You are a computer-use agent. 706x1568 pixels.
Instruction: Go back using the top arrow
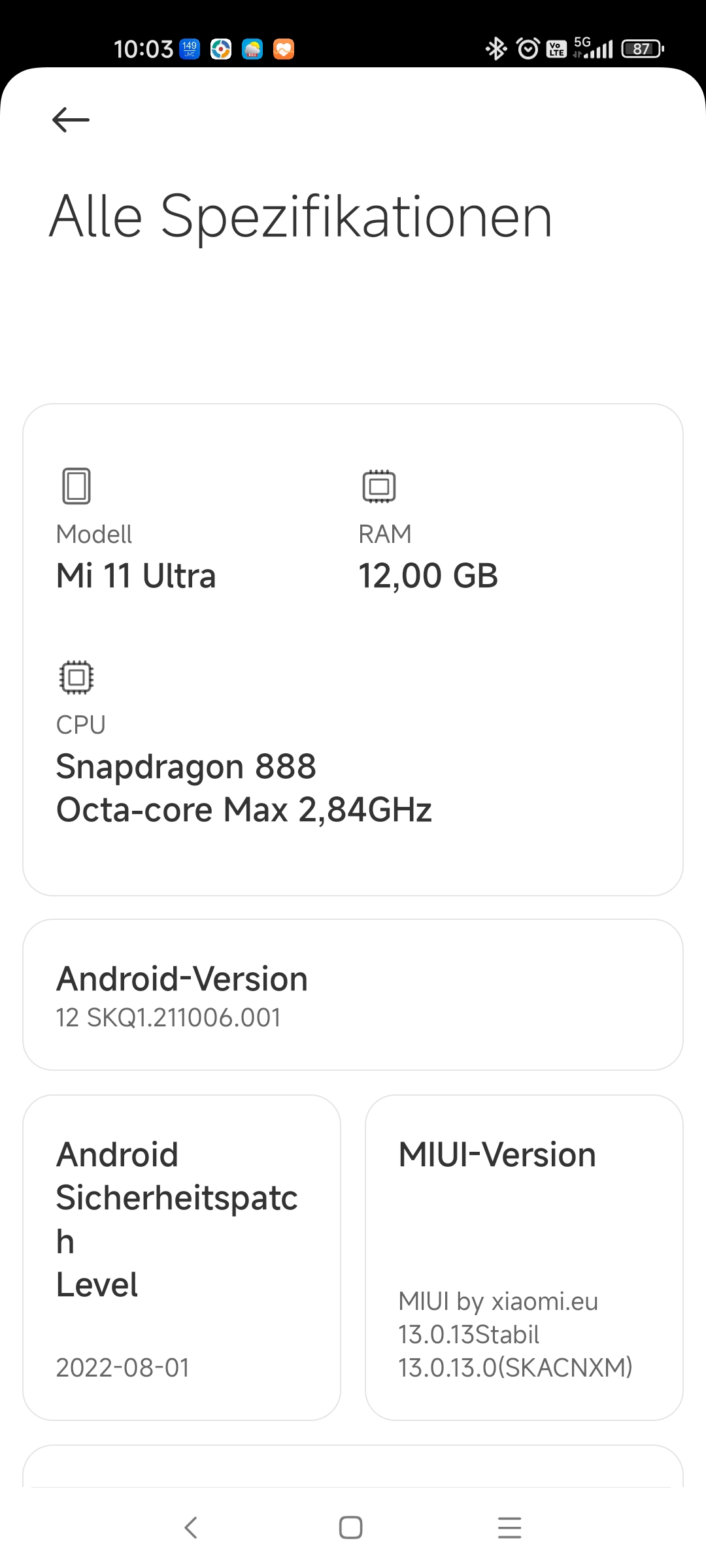tap(71, 120)
